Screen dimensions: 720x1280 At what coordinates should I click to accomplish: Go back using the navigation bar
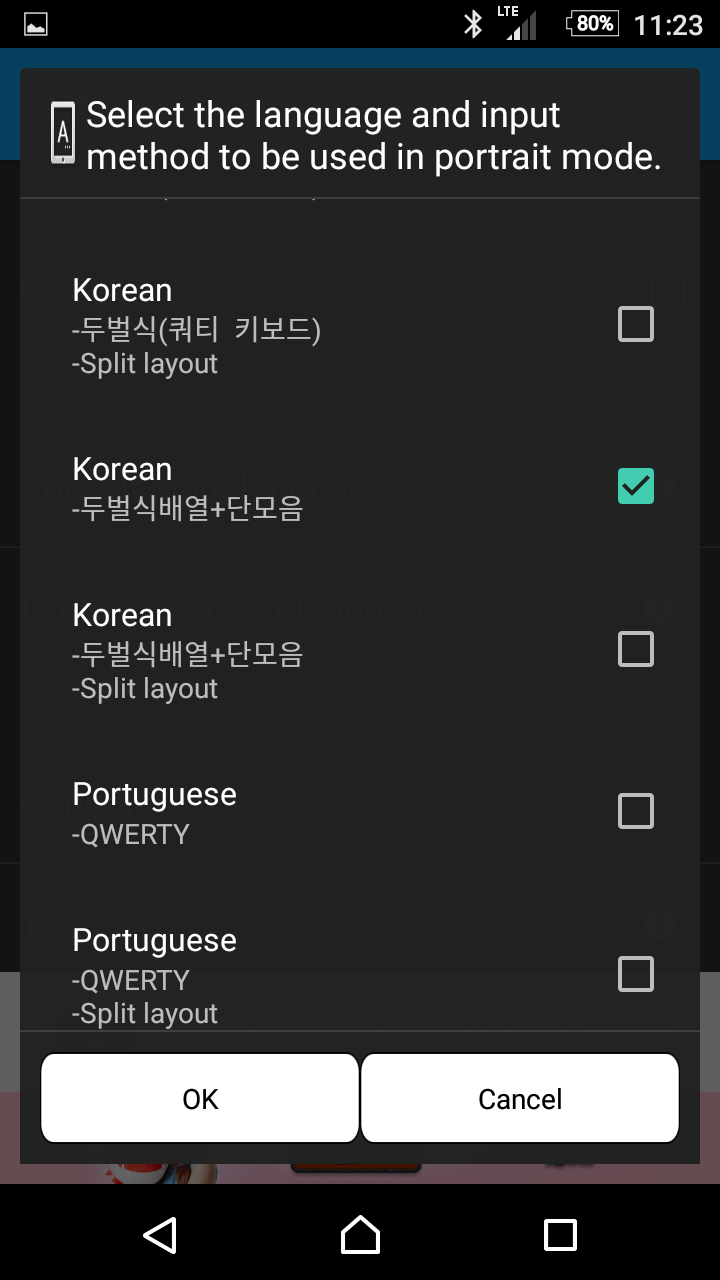(160, 1235)
